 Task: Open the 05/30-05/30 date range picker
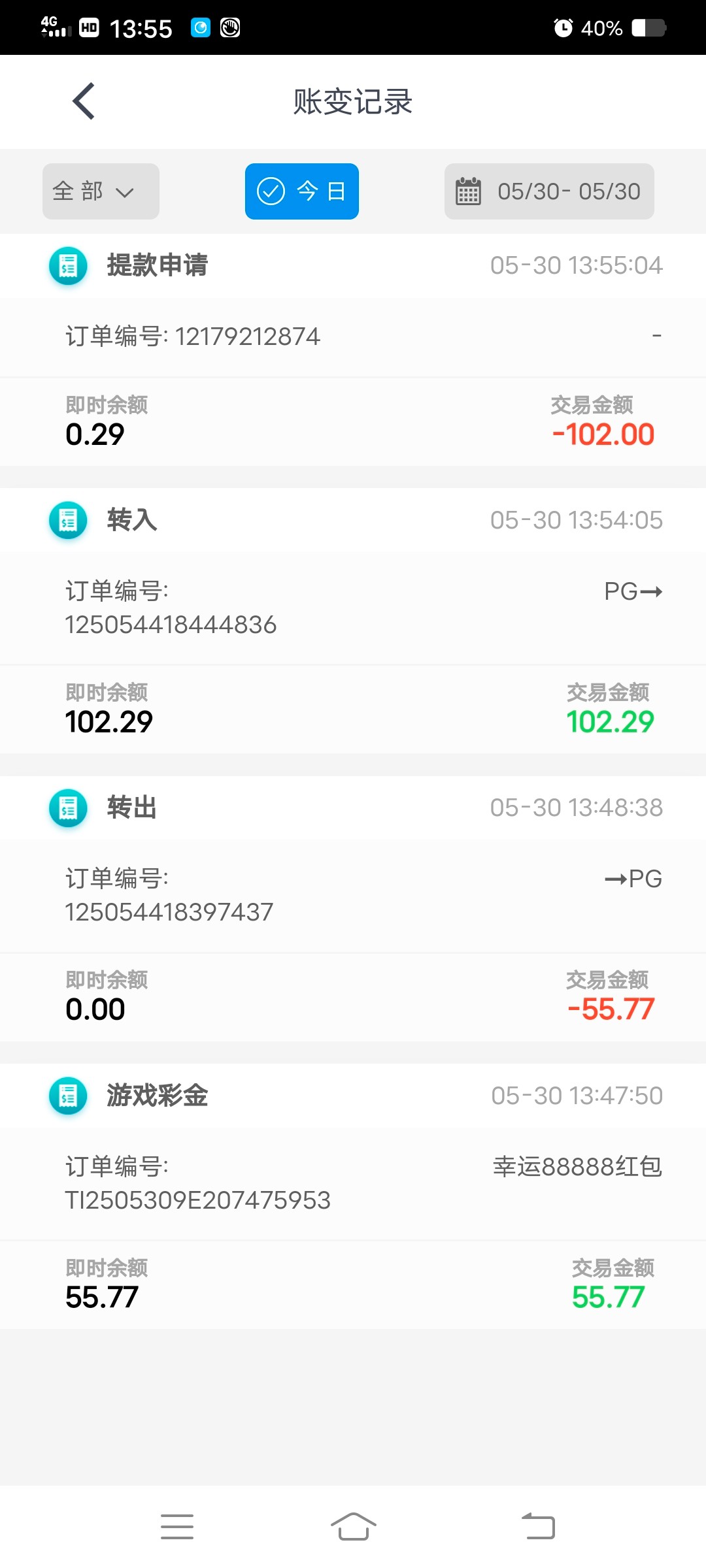point(549,191)
